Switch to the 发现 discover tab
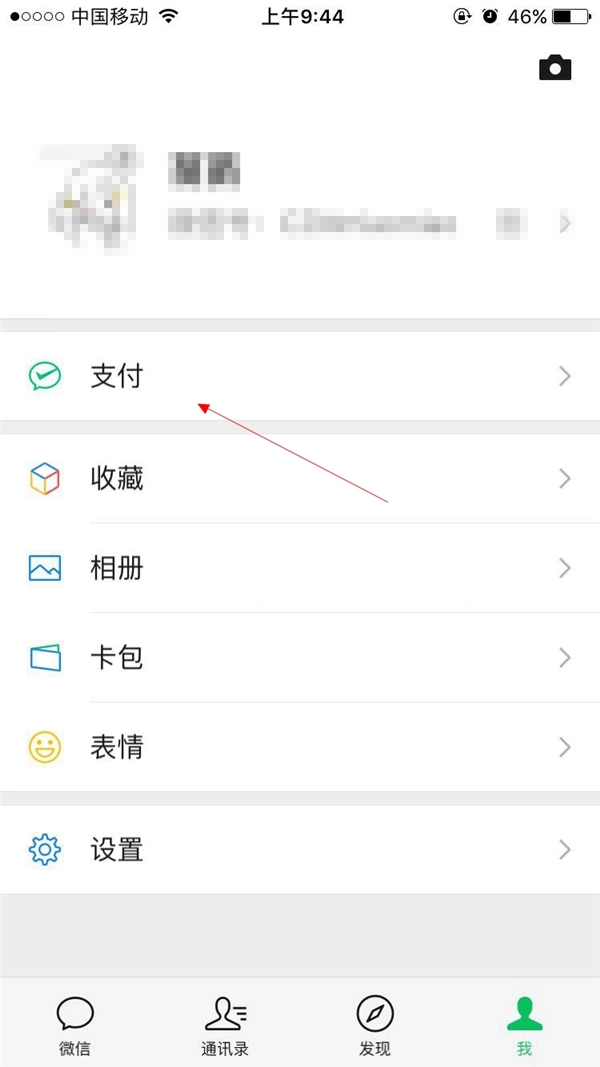The image size is (600, 1067). 375,1025
